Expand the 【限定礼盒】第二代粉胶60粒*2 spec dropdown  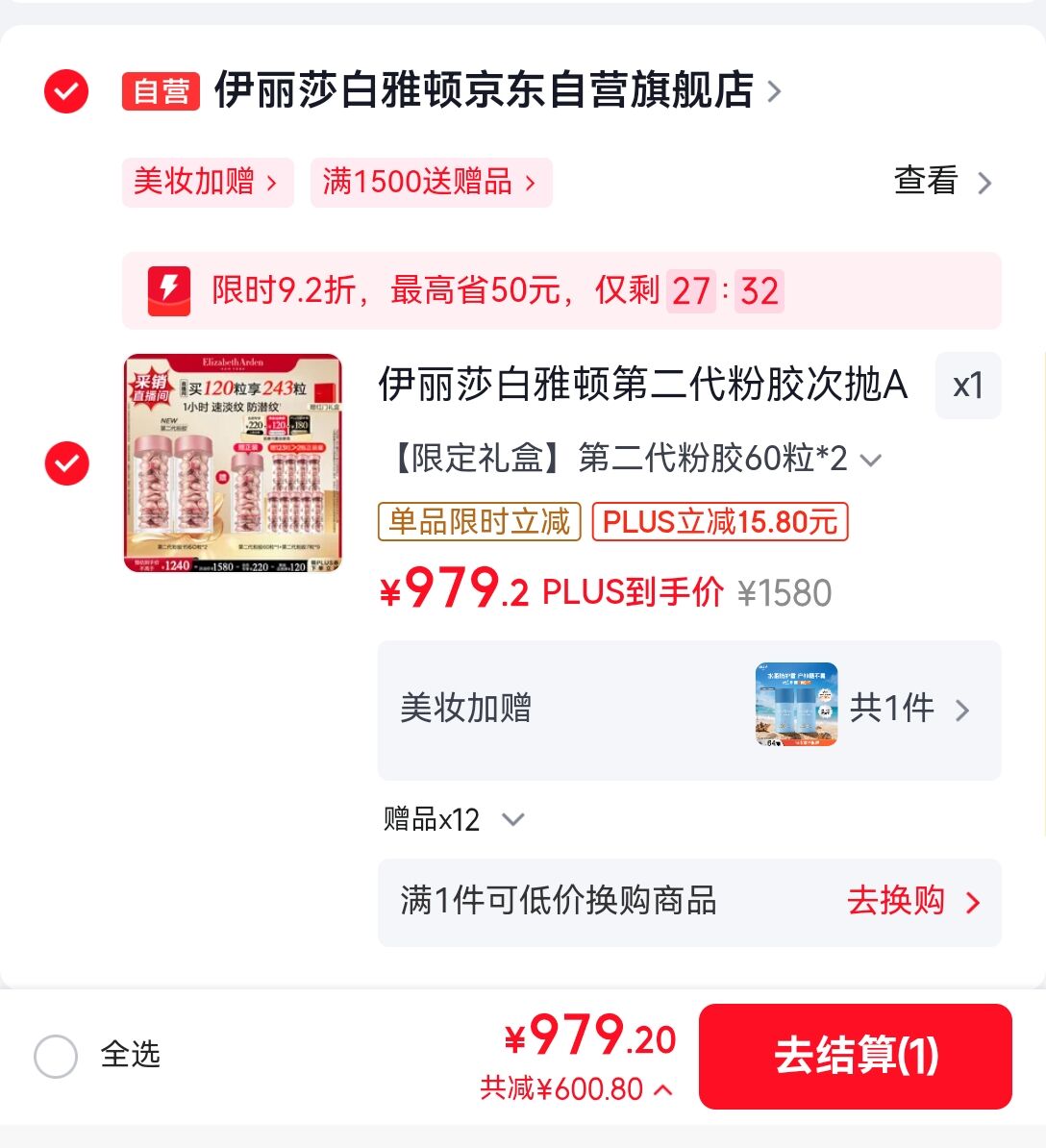tap(635, 459)
